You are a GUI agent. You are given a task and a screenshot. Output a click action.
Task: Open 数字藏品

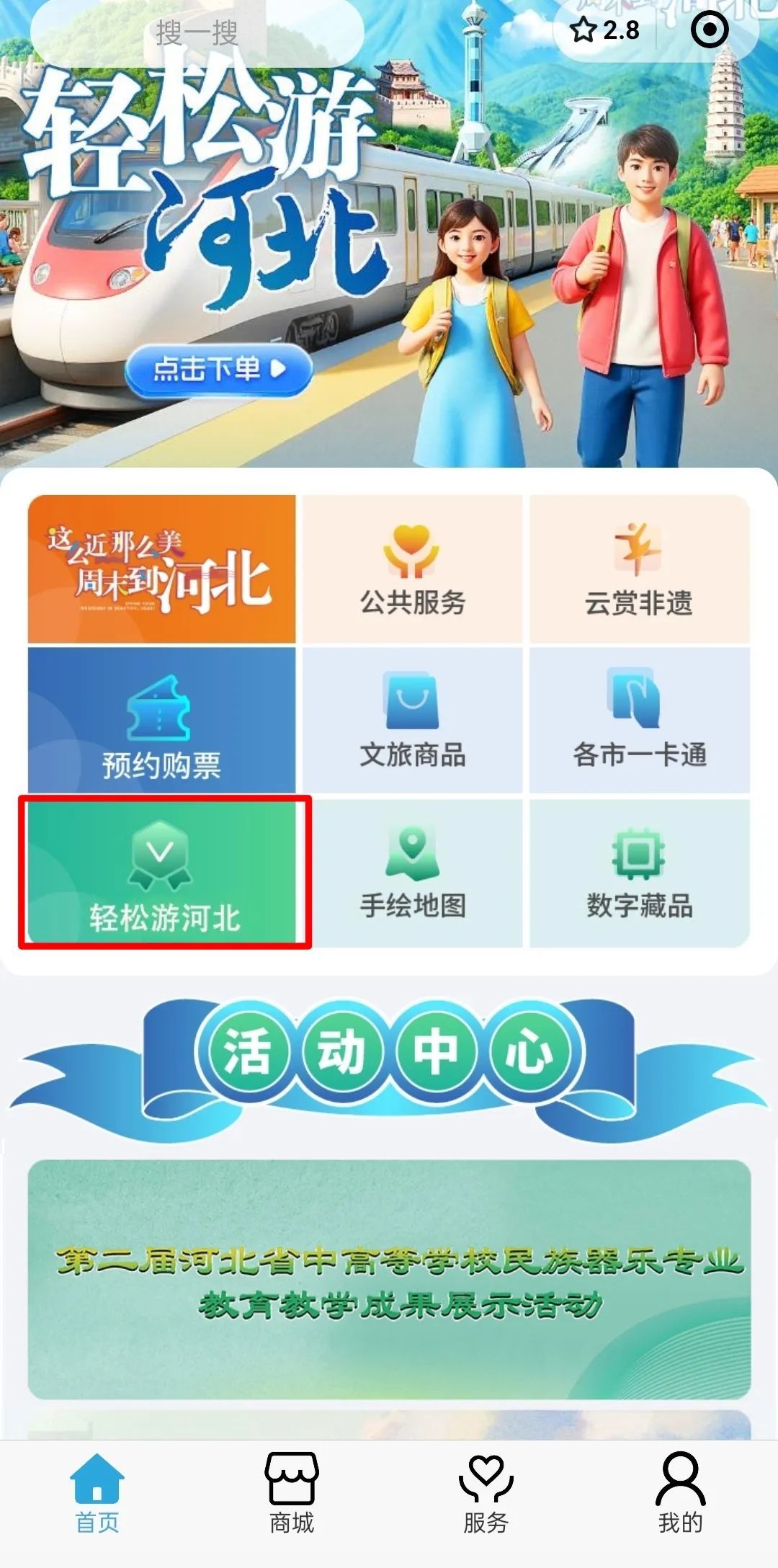(639, 872)
